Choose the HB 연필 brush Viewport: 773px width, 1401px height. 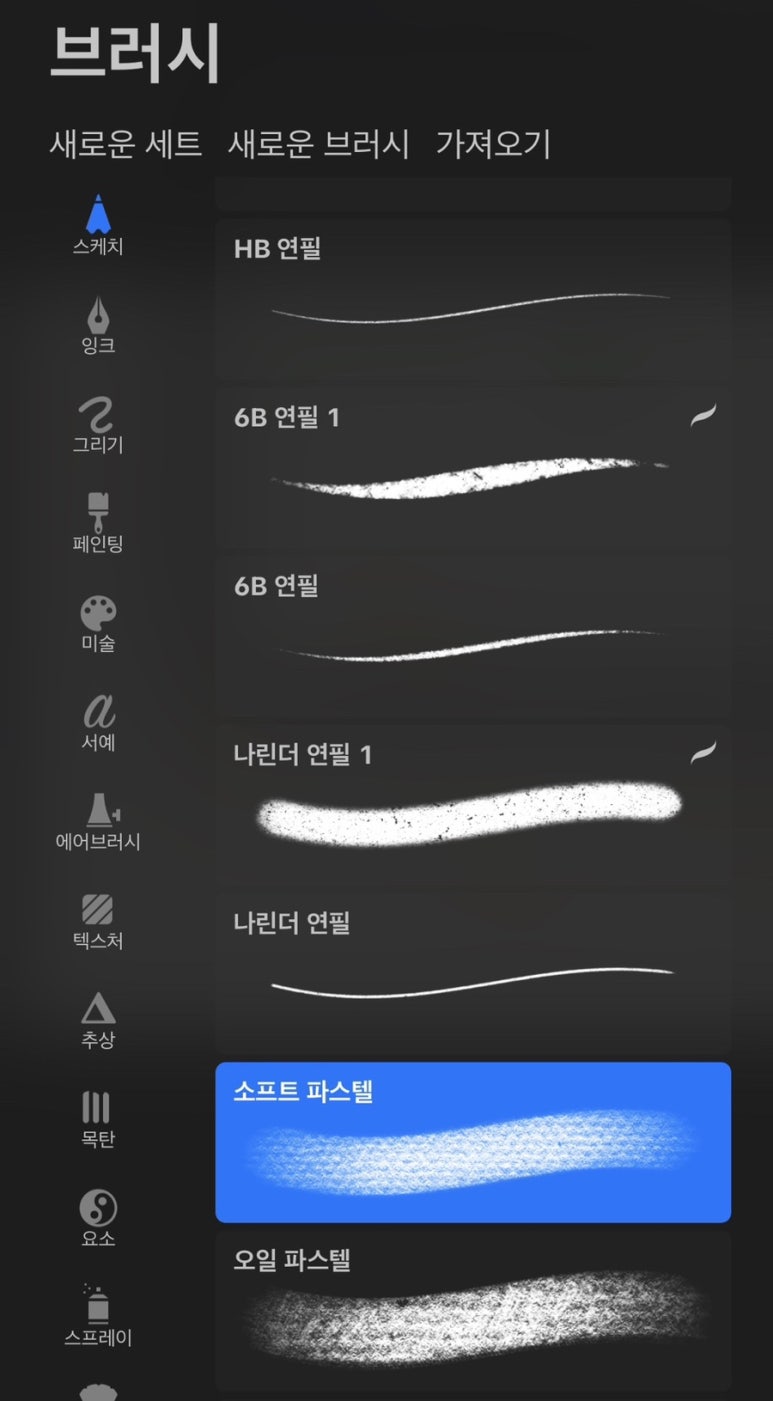click(473, 299)
